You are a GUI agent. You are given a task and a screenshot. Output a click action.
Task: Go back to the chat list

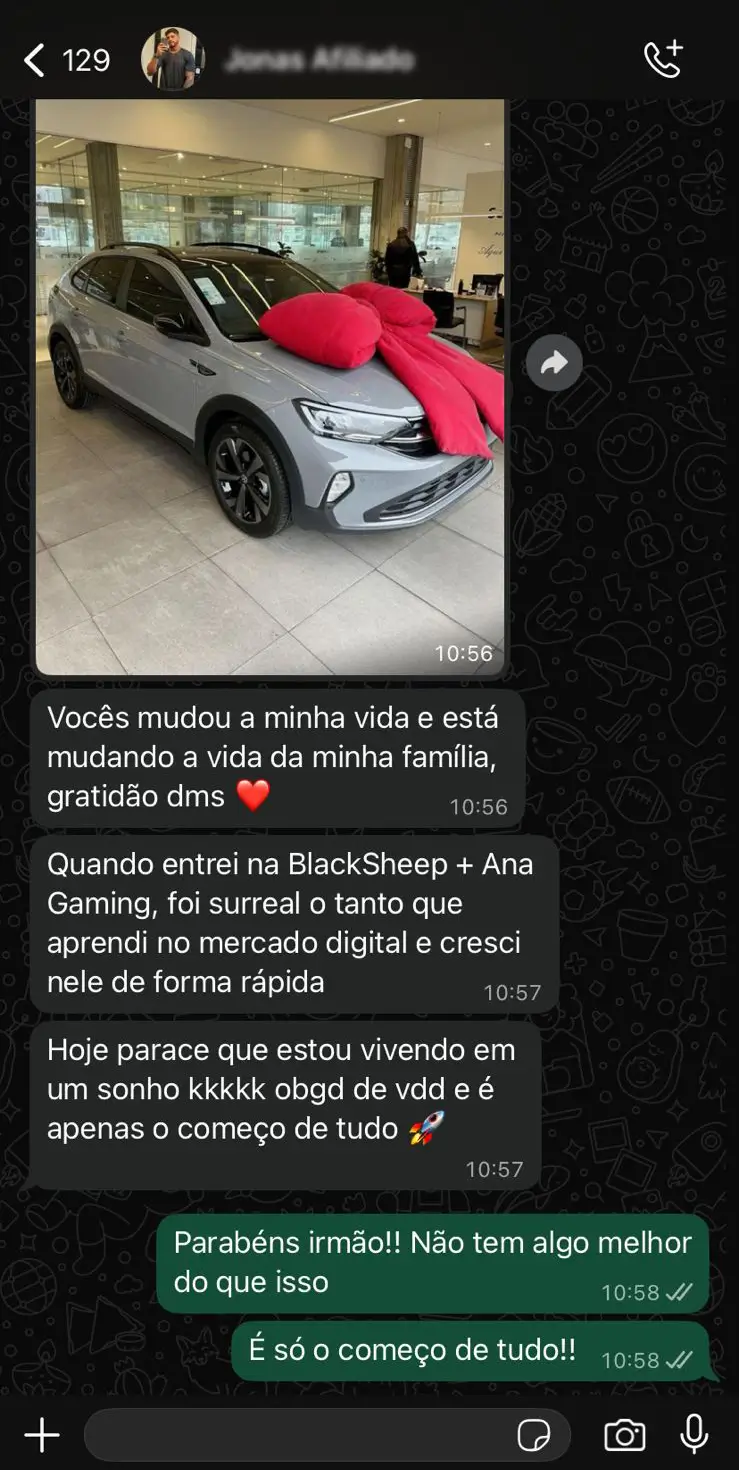(35, 61)
